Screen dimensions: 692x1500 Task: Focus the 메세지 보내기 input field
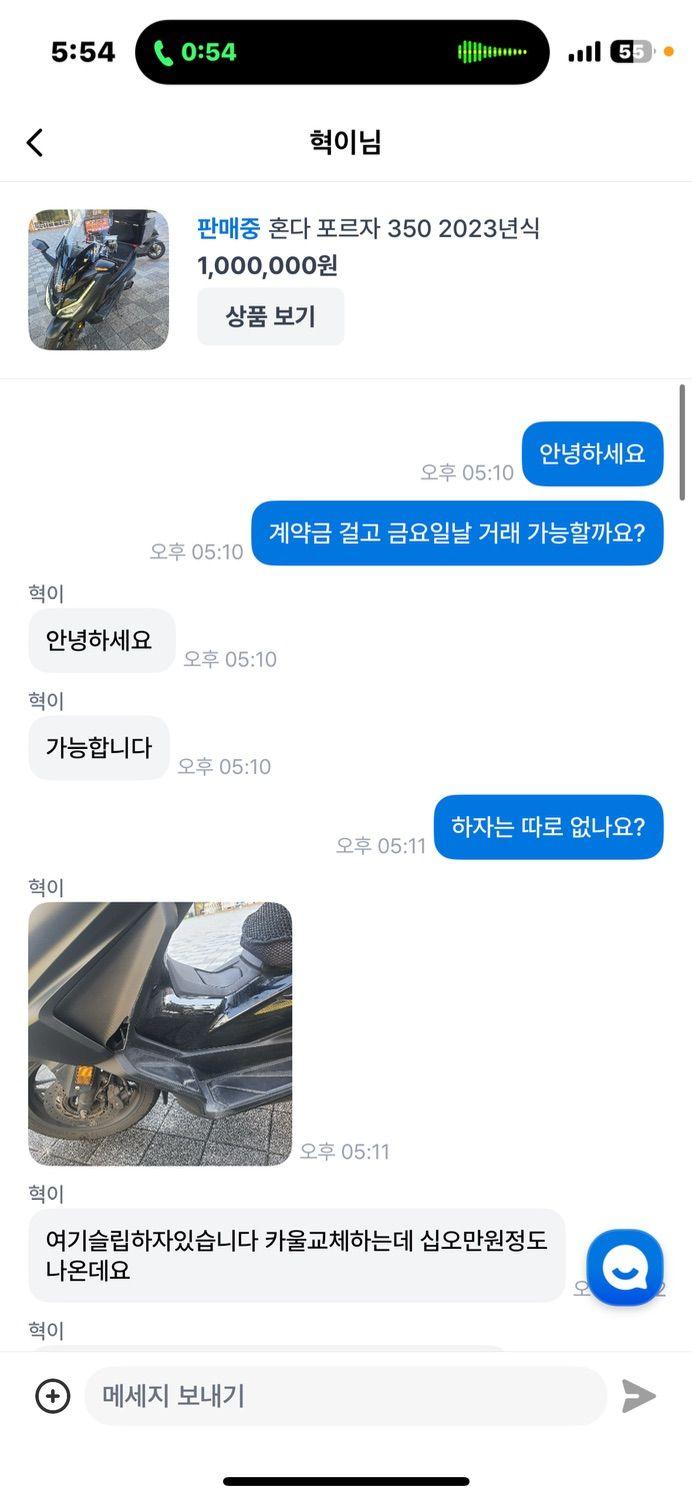click(x=345, y=1396)
